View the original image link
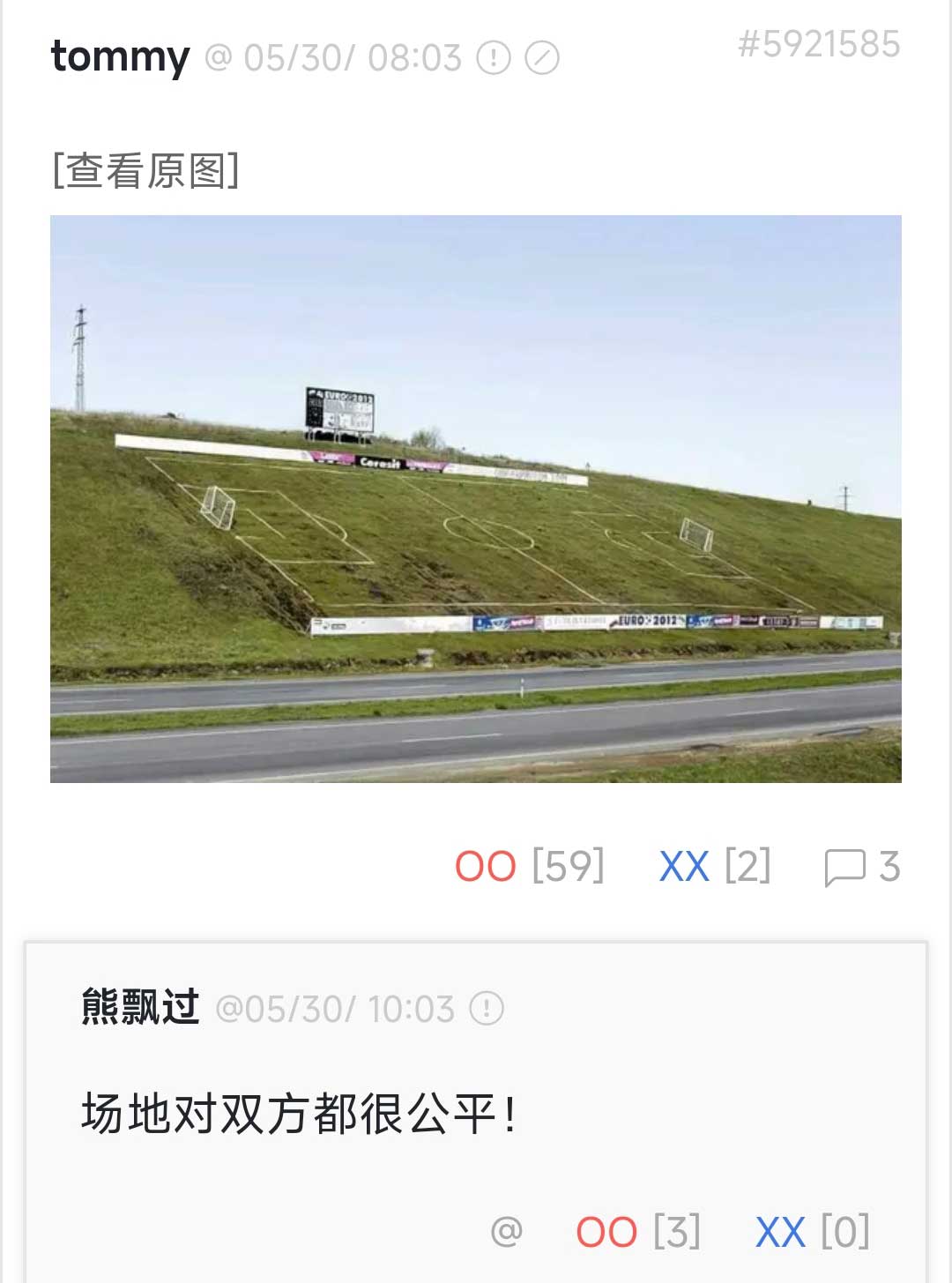Viewport: 952px width, 1283px height. click(x=146, y=170)
